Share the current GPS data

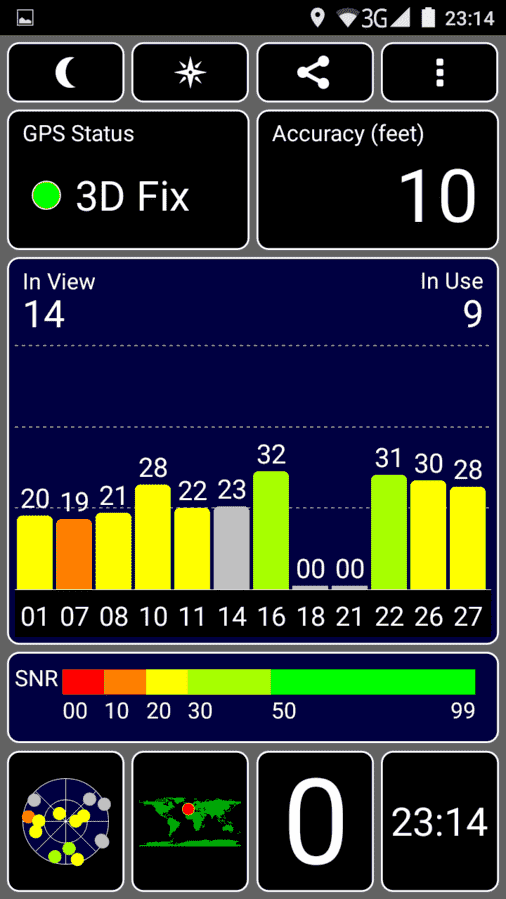tap(315, 73)
